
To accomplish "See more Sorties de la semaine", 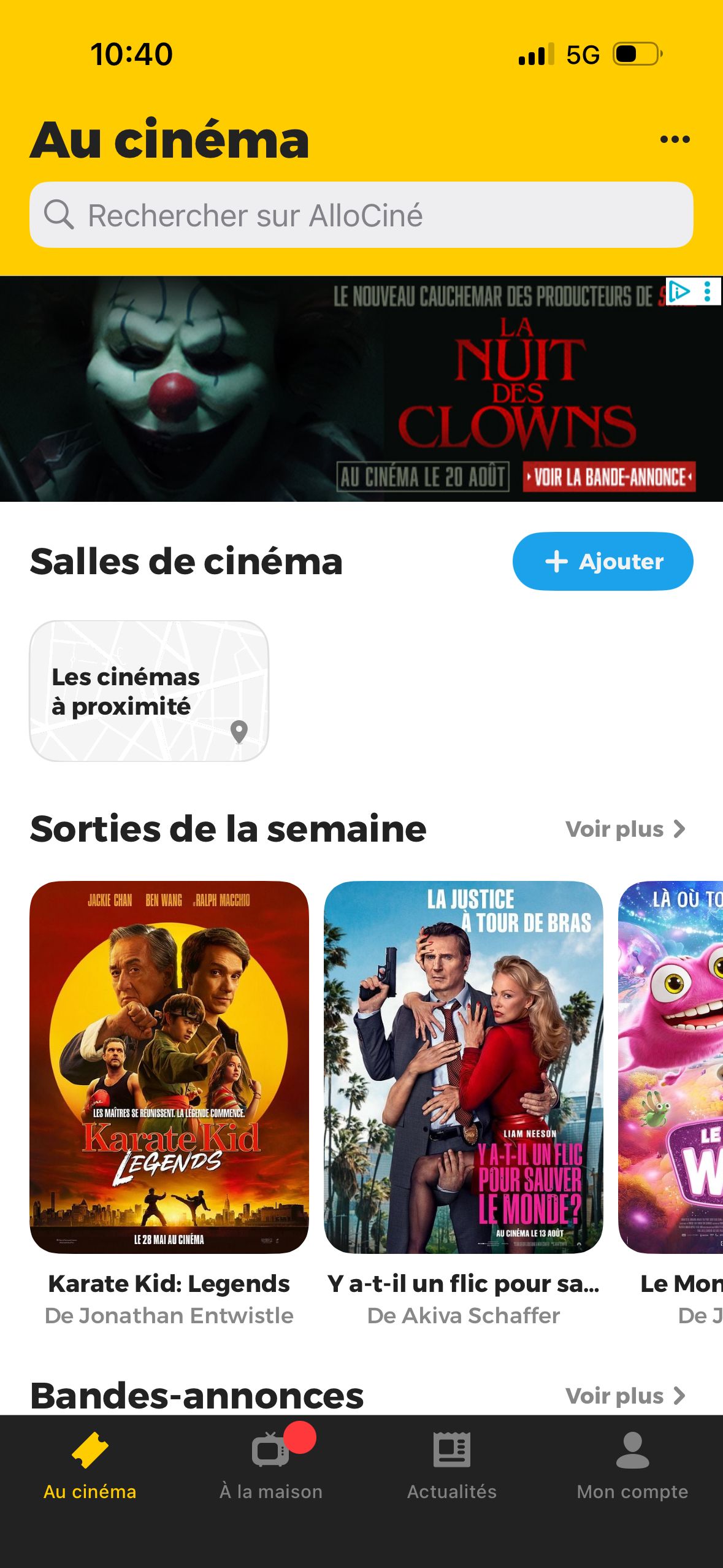I will tap(625, 829).
